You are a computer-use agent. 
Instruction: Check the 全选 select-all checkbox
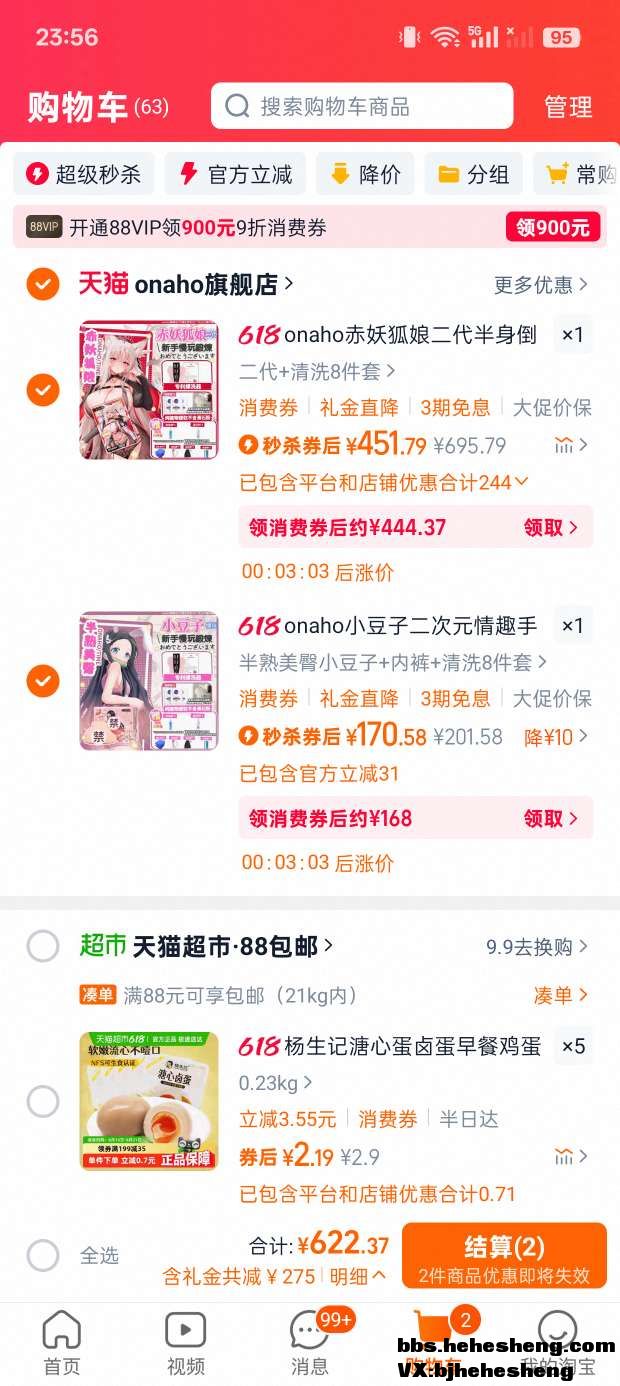(42, 1254)
